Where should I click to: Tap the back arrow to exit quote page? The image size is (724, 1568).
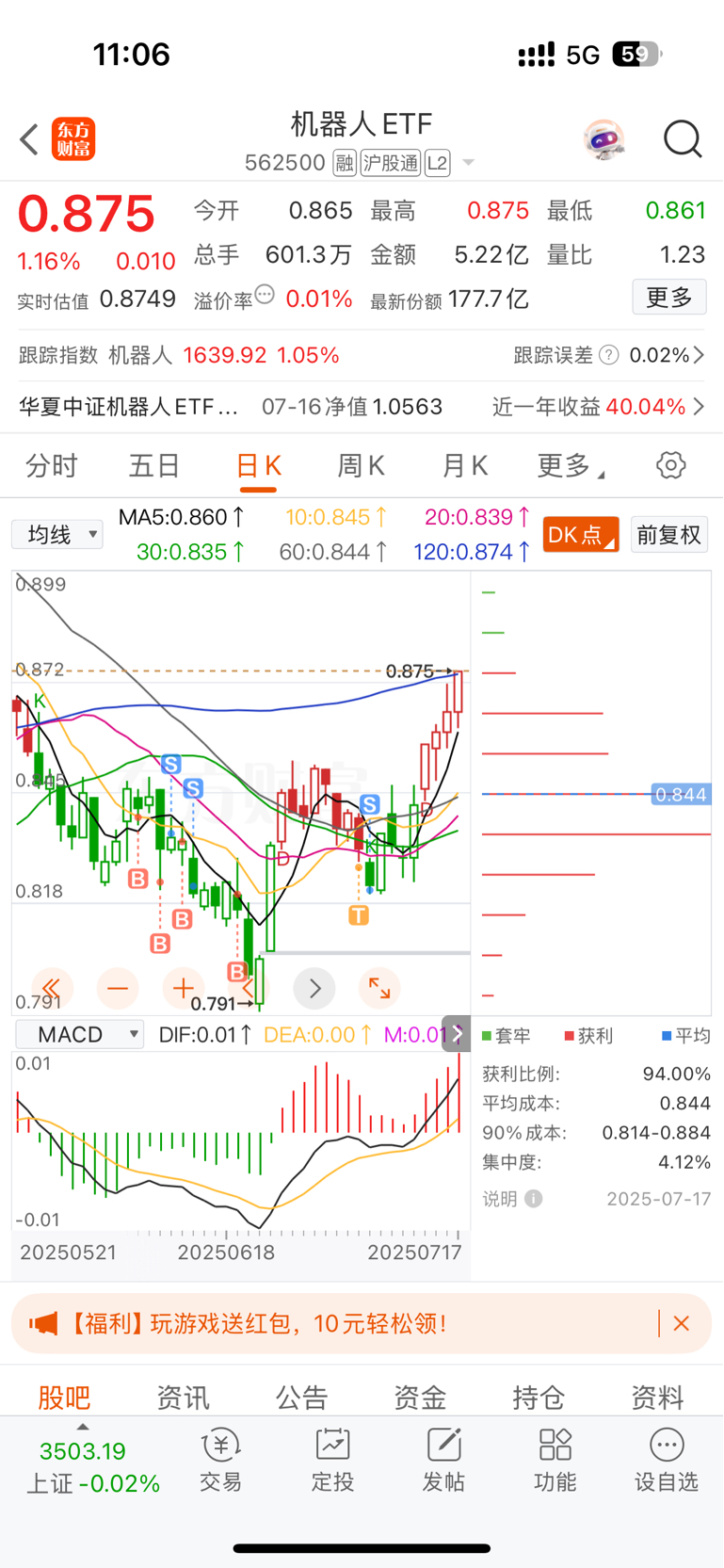pyautogui.click(x=27, y=138)
